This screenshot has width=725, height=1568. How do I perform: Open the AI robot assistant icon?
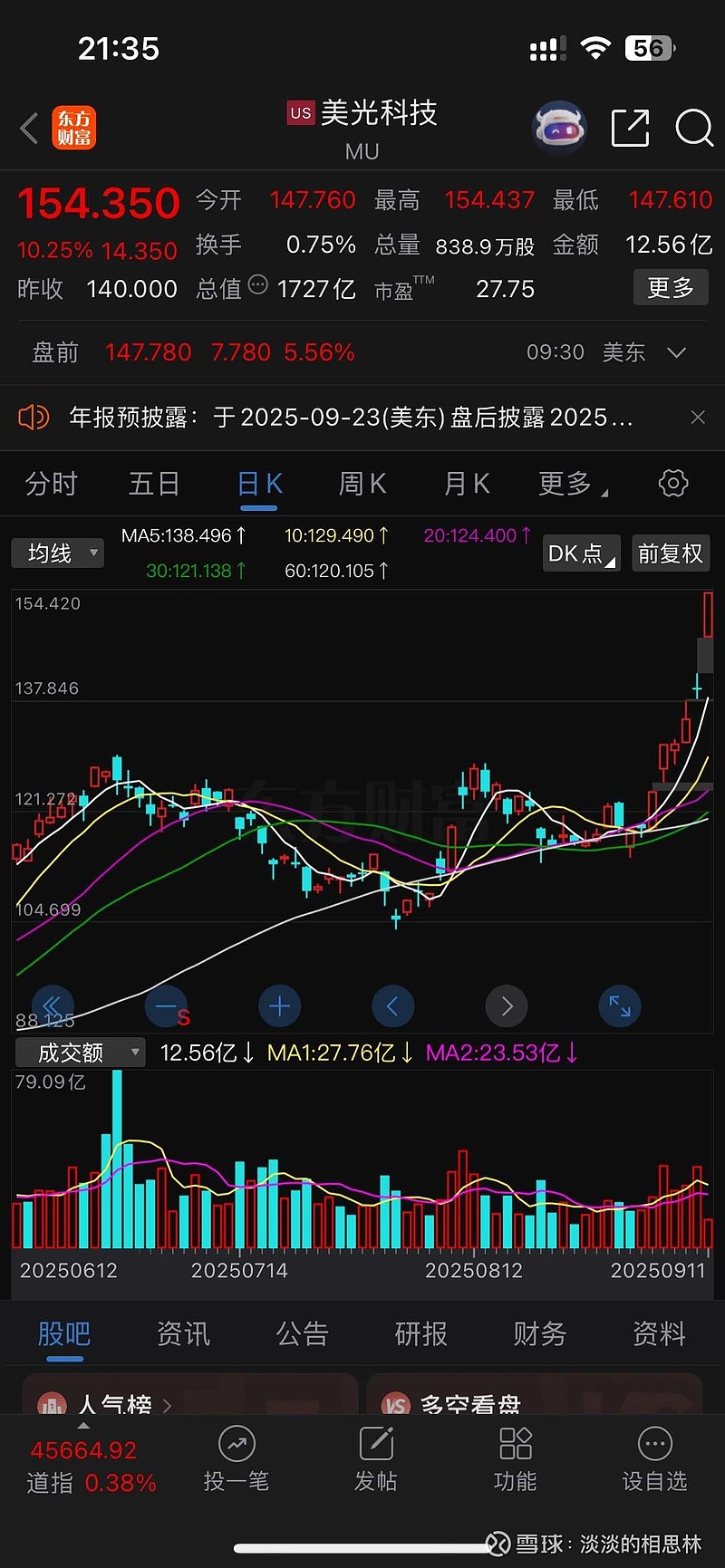(x=559, y=128)
